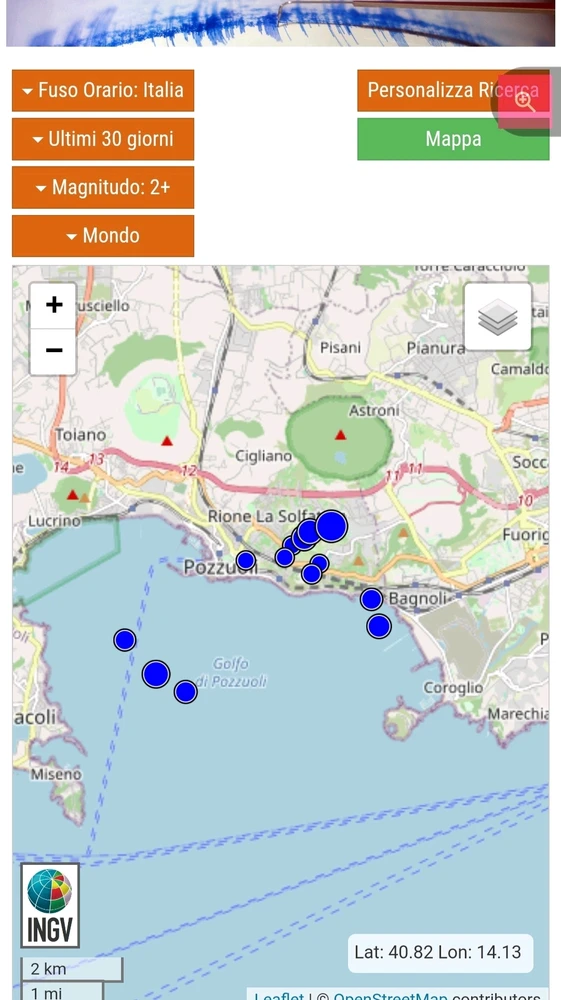
Task: Tap the pink magnifier zoom overlay icon
Action: (525, 101)
